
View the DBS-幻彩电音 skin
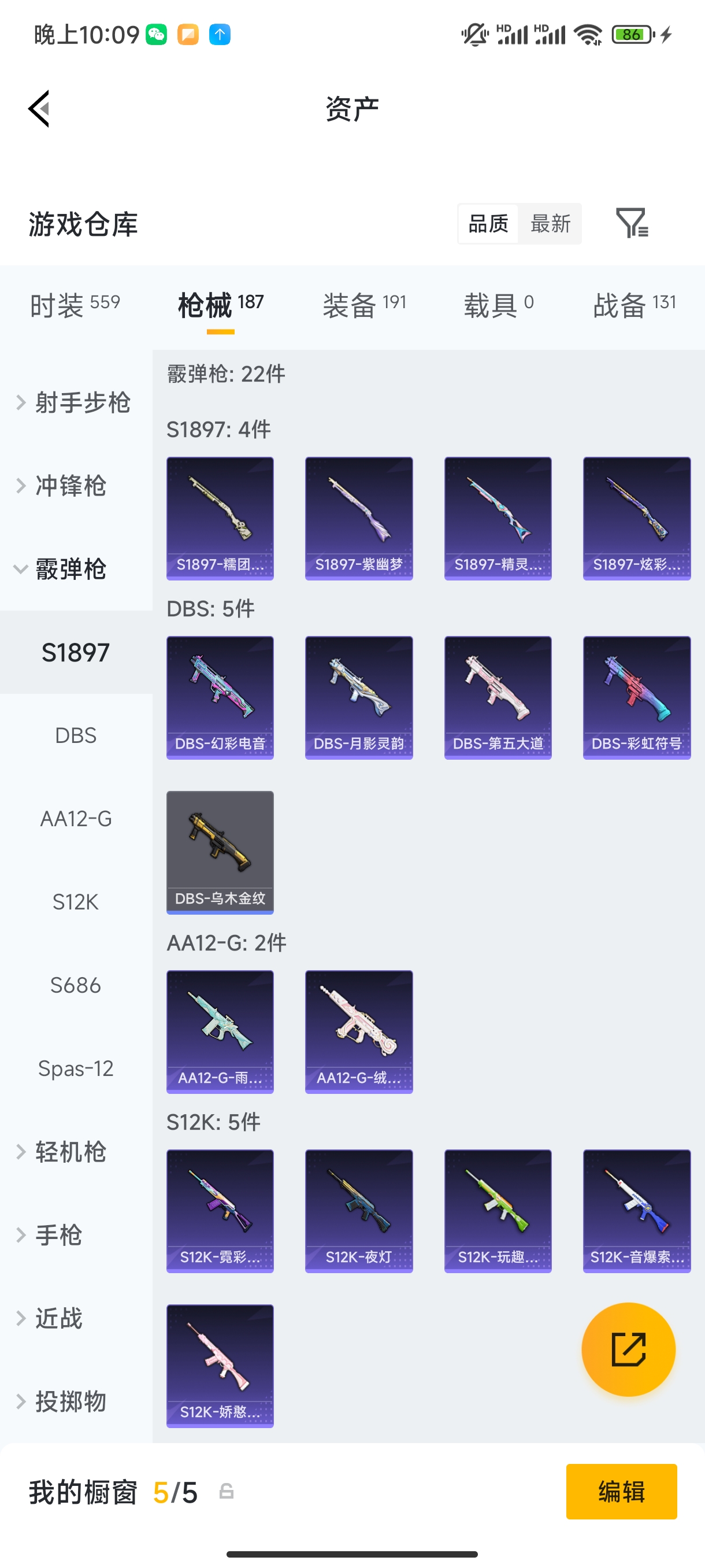click(220, 697)
